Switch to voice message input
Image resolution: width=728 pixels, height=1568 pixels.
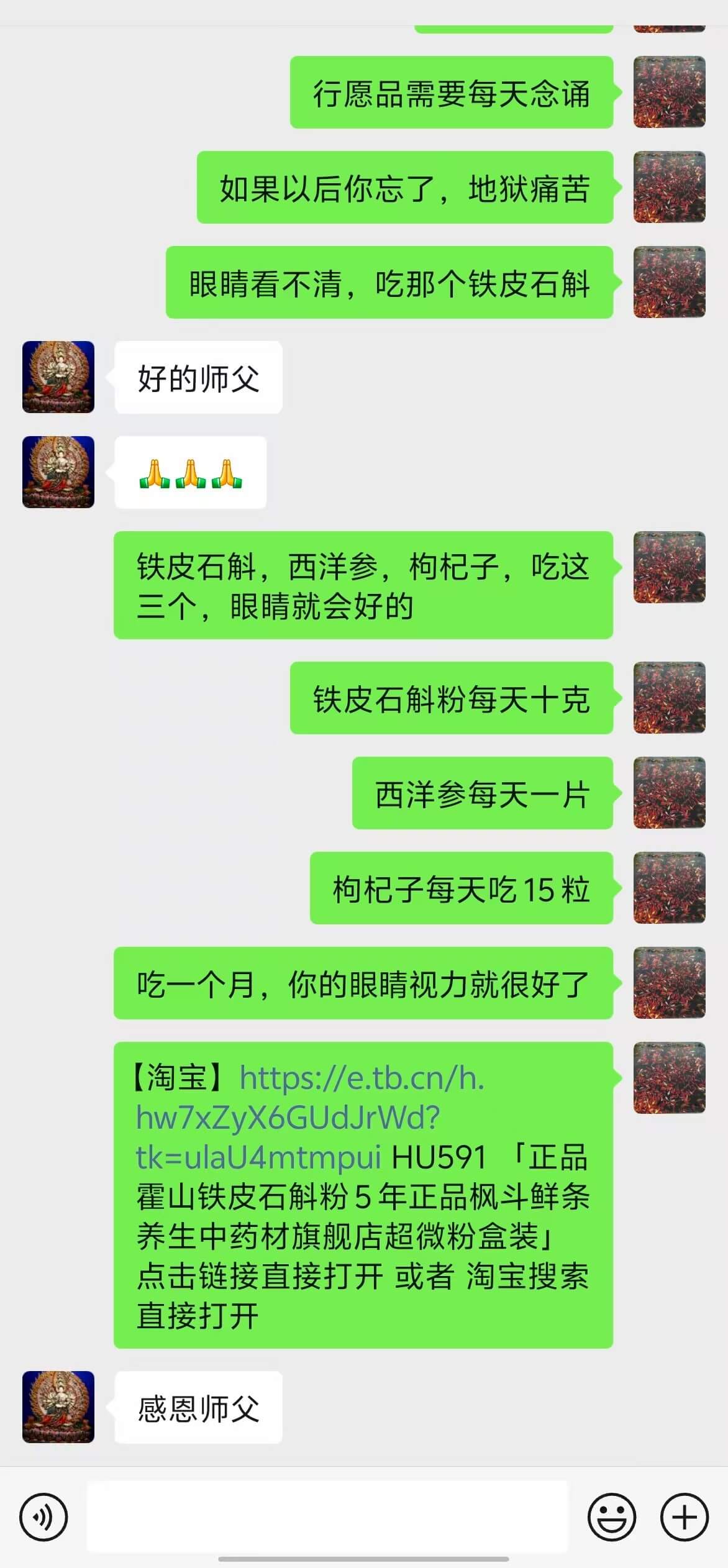pyautogui.click(x=43, y=1516)
